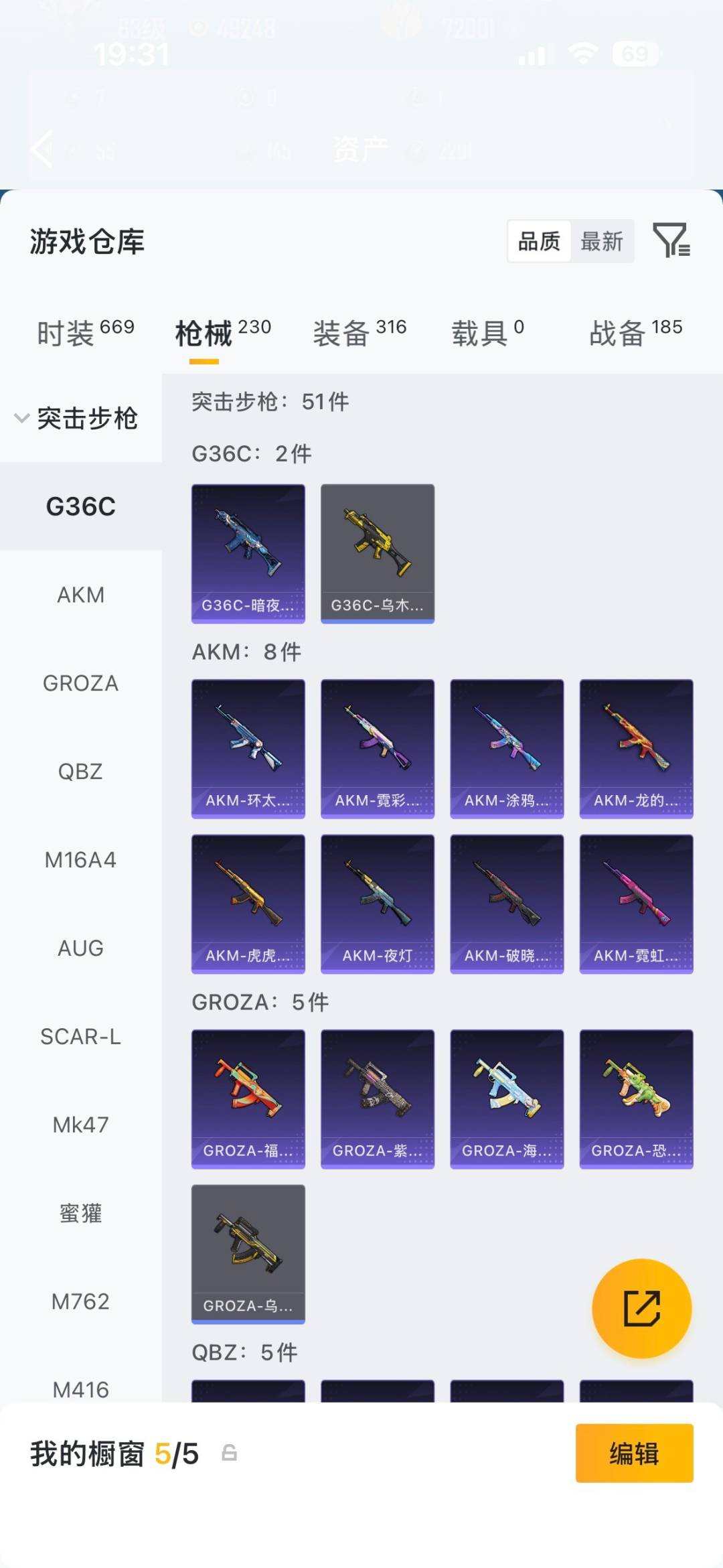Open the GROZA-福 skin card

pyautogui.click(x=248, y=1099)
